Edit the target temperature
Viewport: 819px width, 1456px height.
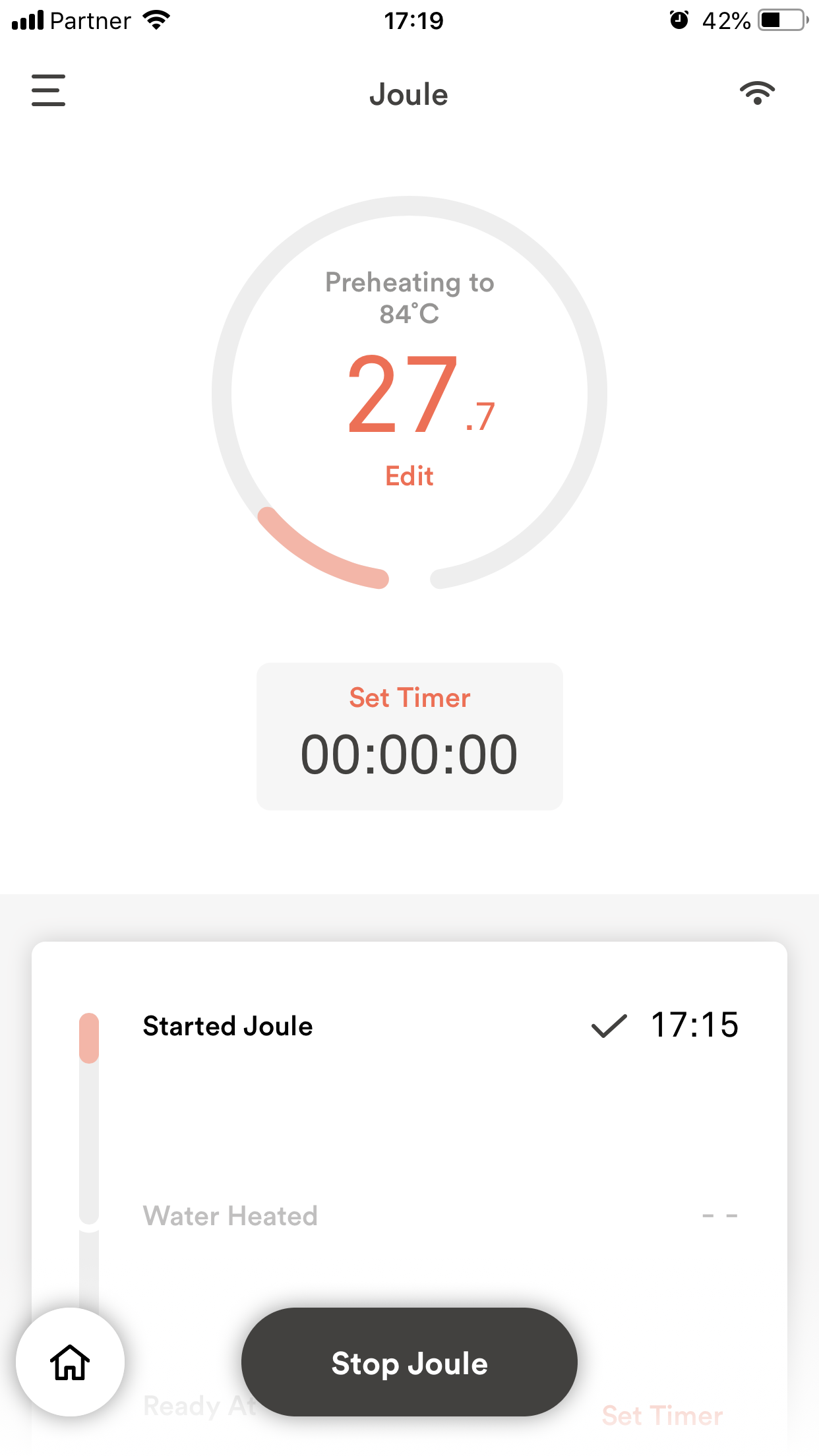coord(409,476)
